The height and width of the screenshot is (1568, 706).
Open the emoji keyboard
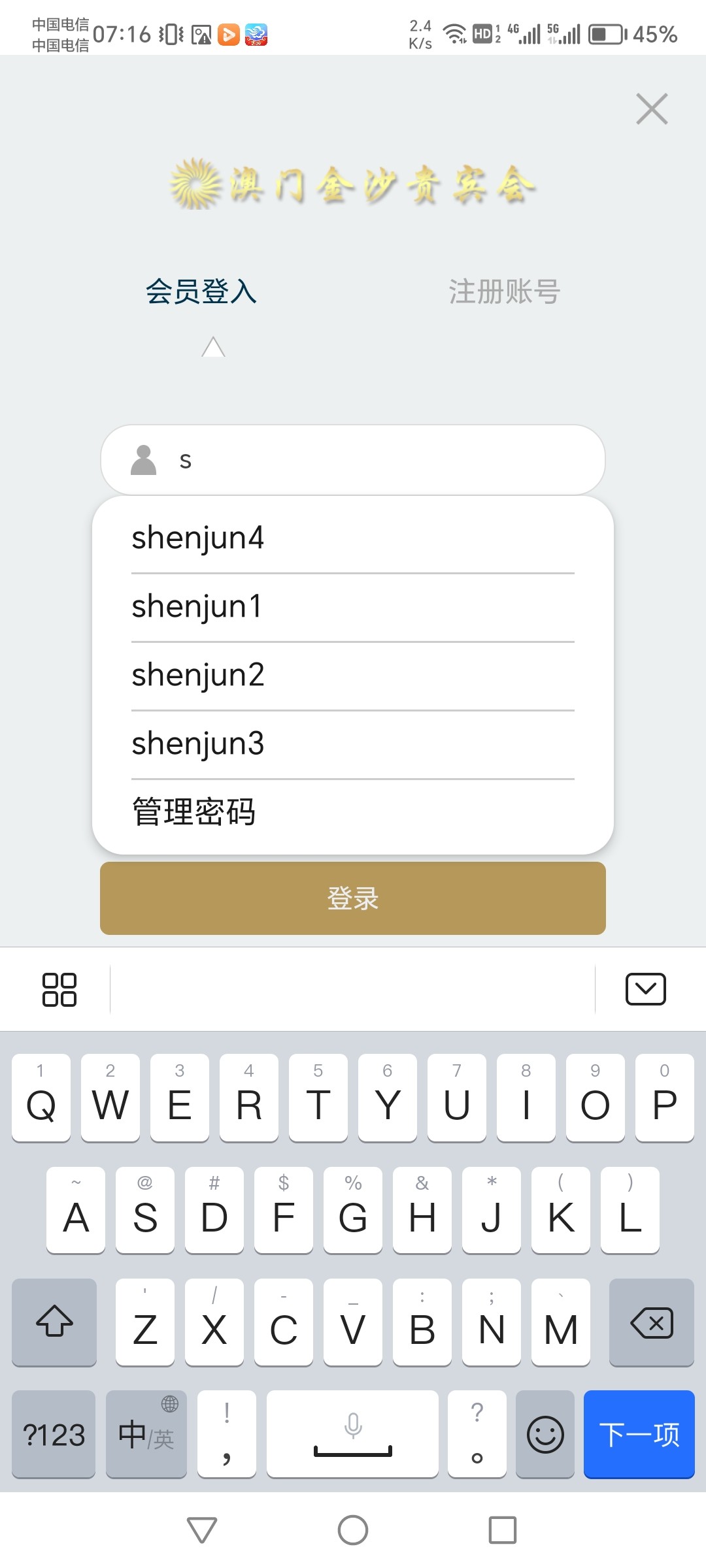coord(545,1435)
